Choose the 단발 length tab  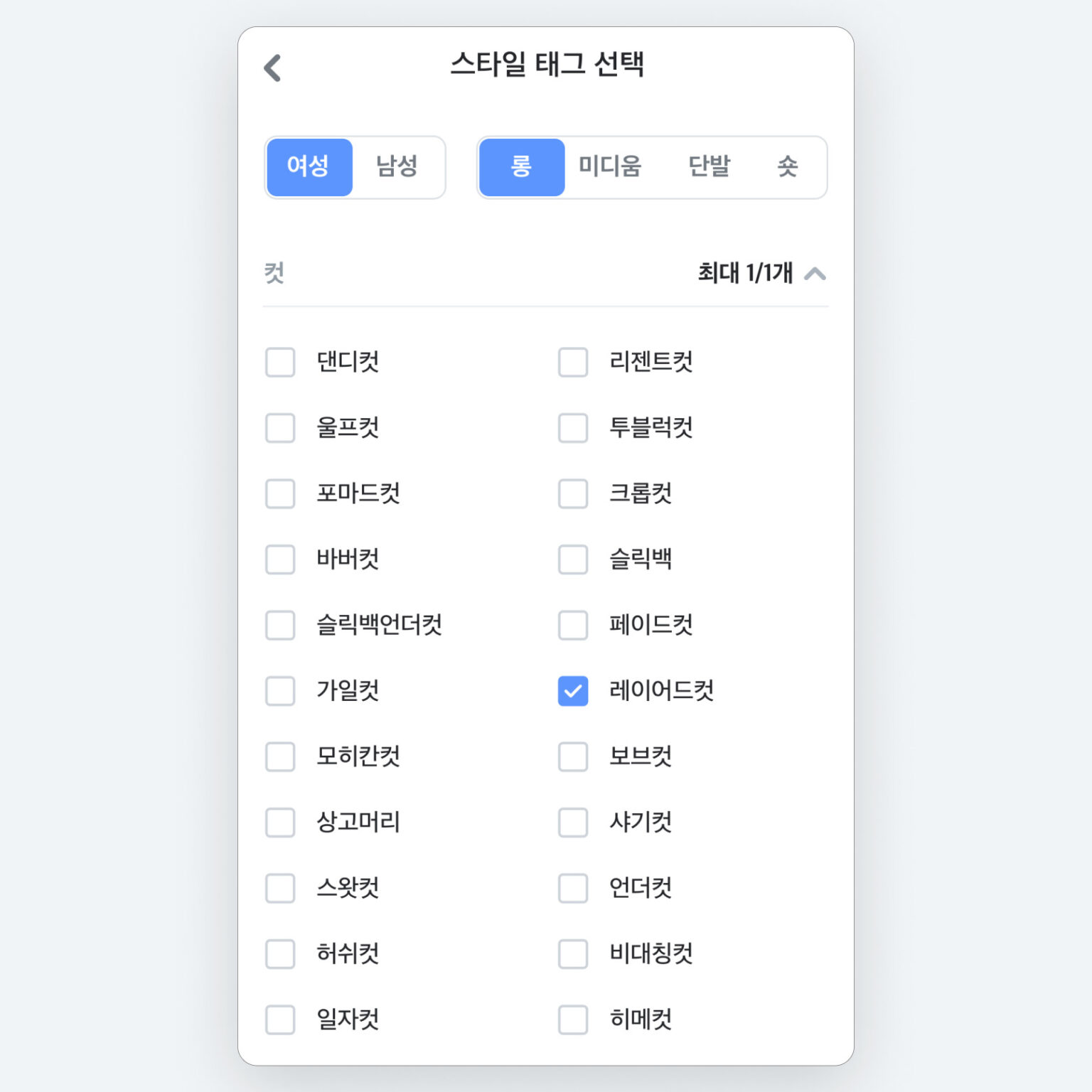tap(709, 167)
